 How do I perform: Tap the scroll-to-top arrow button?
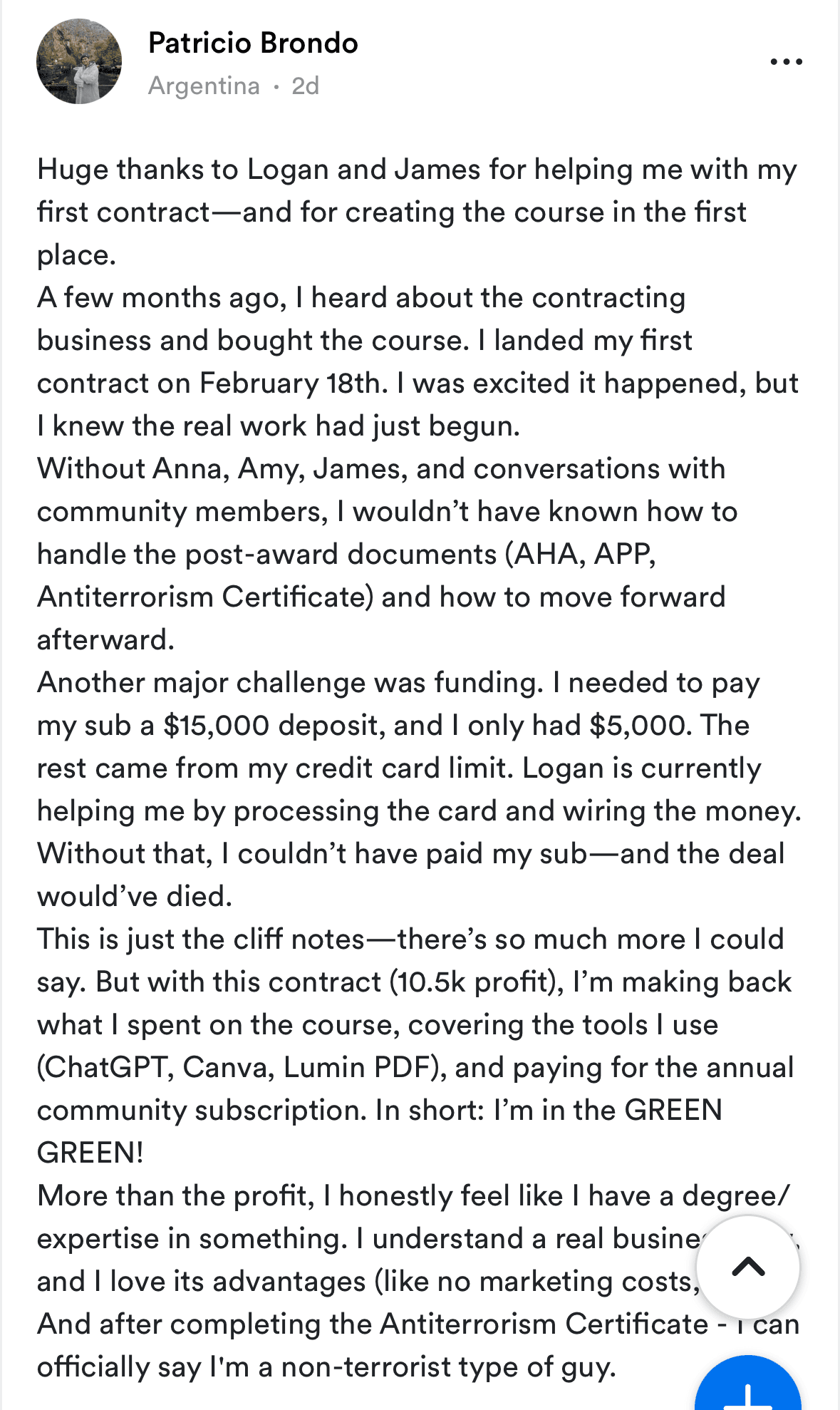(x=747, y=1267)
